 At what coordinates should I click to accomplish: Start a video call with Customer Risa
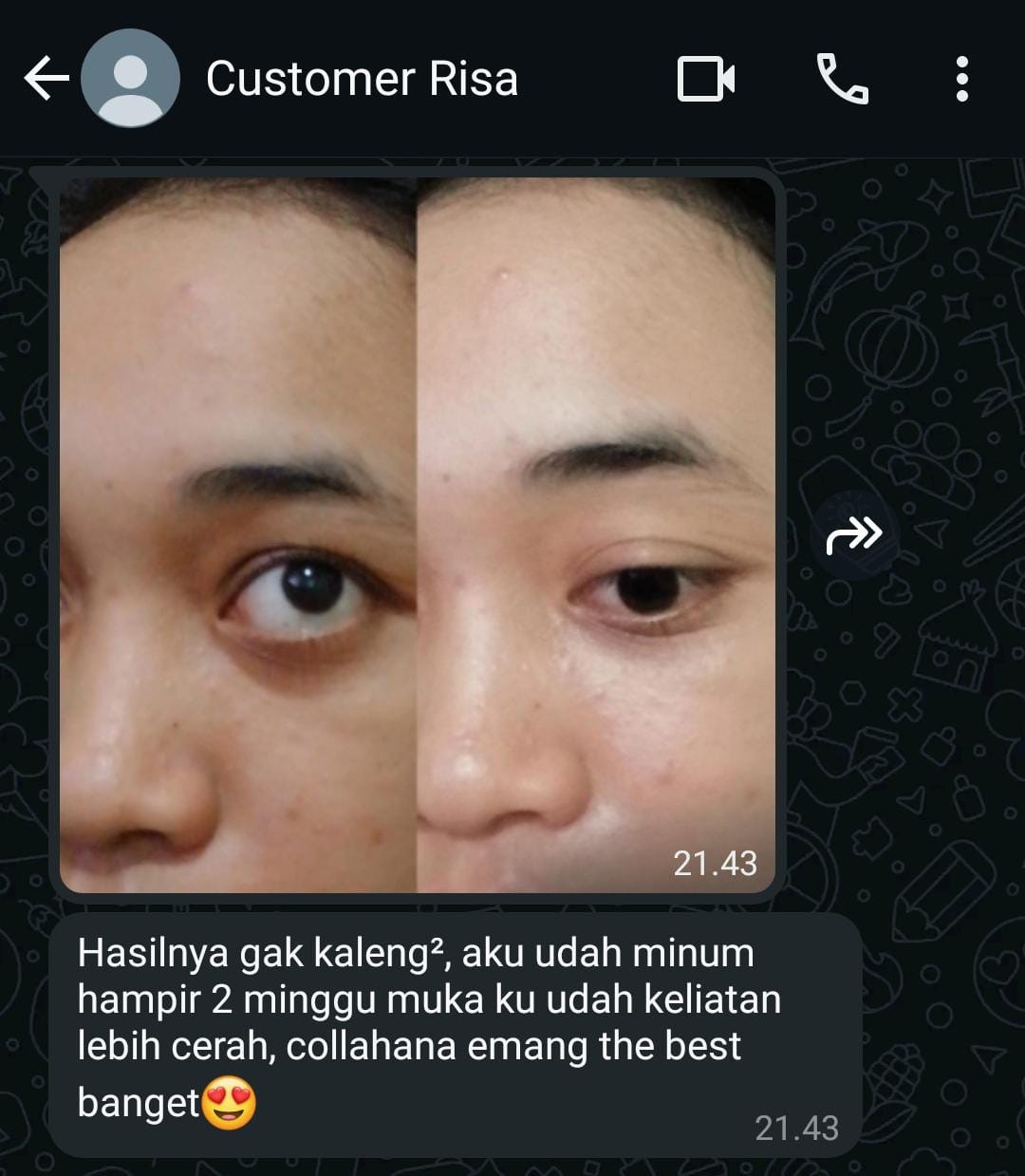(x=705, y=79)
